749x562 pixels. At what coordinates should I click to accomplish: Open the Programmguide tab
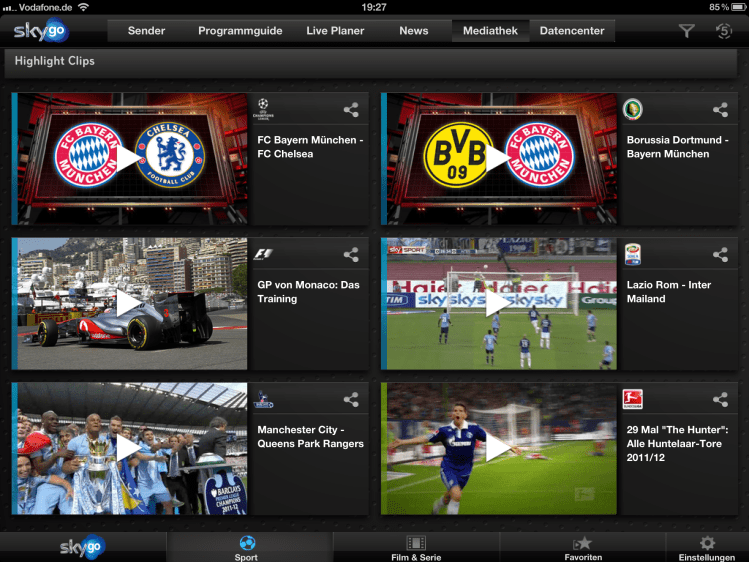point(240,31)
